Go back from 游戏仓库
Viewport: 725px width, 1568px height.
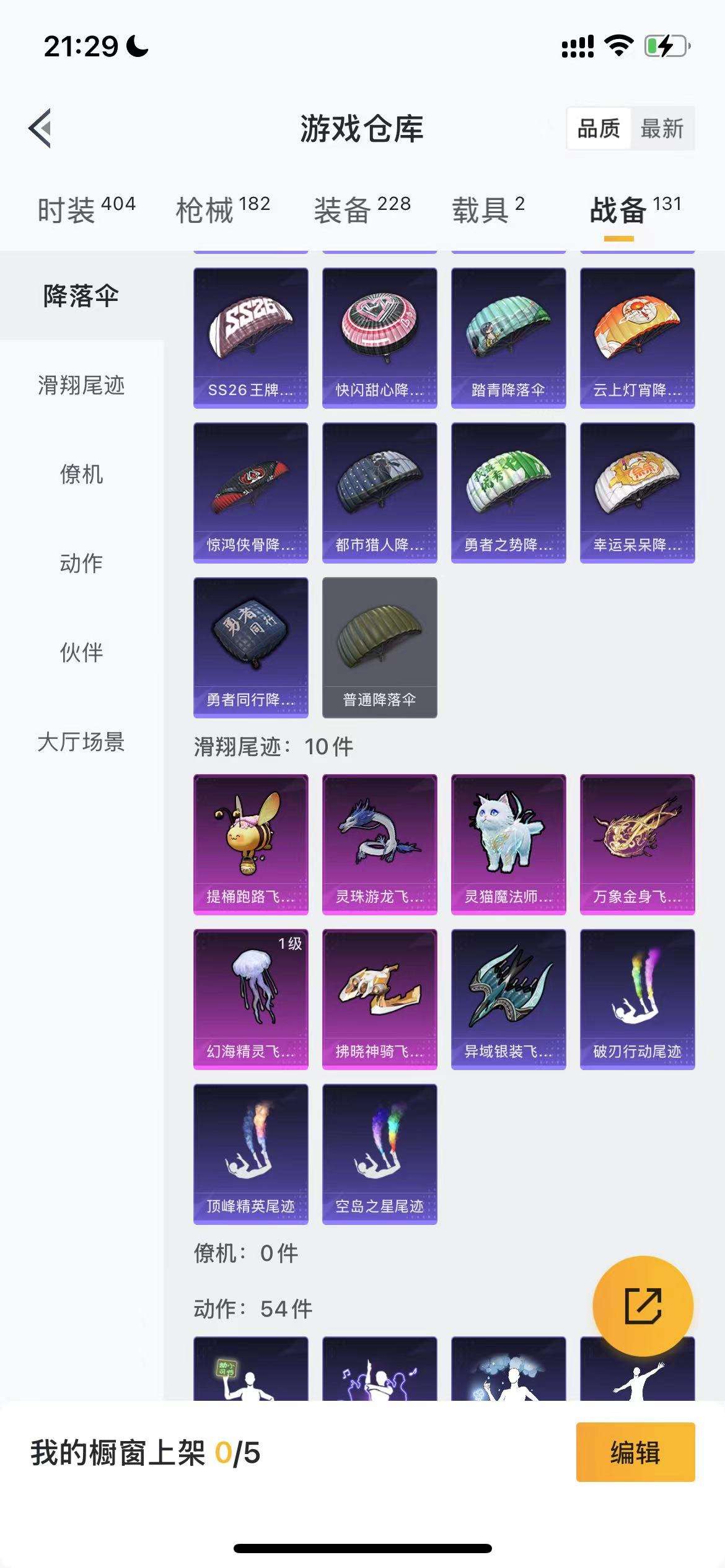pos(40,129)
